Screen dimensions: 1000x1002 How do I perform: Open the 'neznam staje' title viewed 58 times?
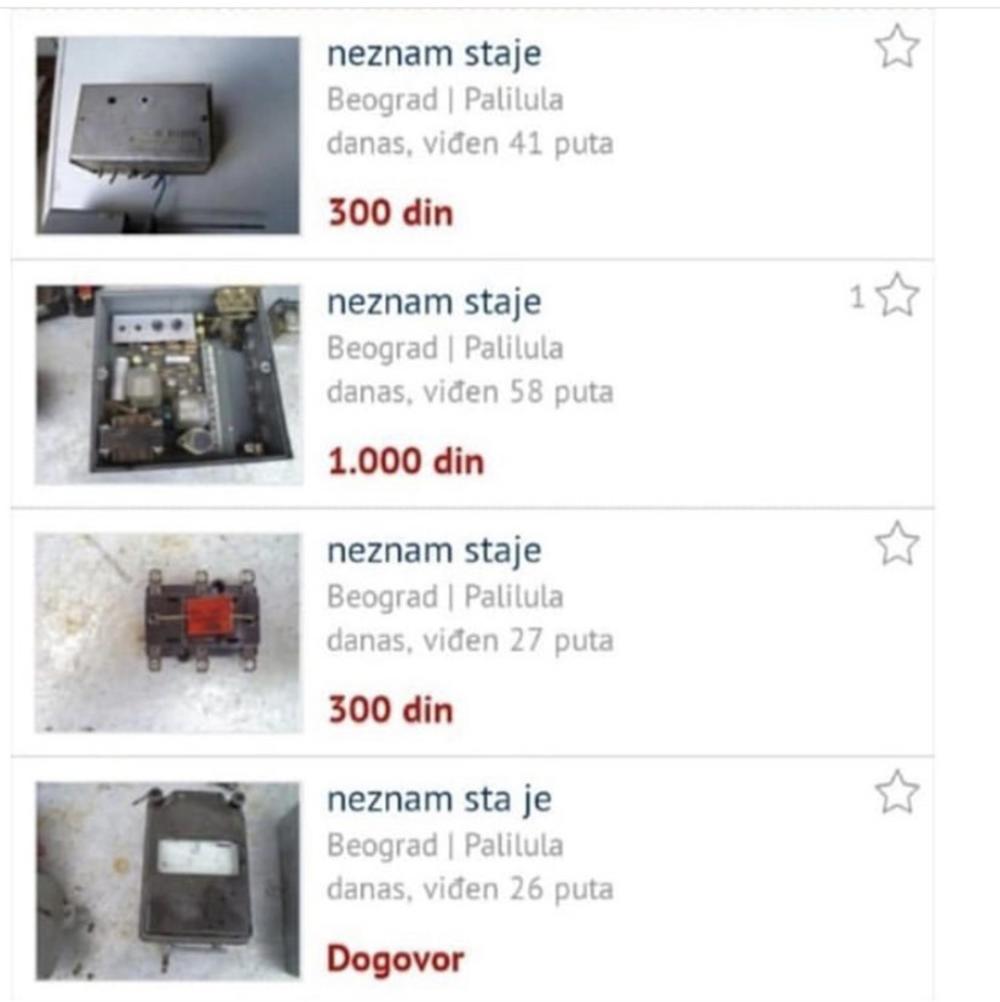pos(434,302)
